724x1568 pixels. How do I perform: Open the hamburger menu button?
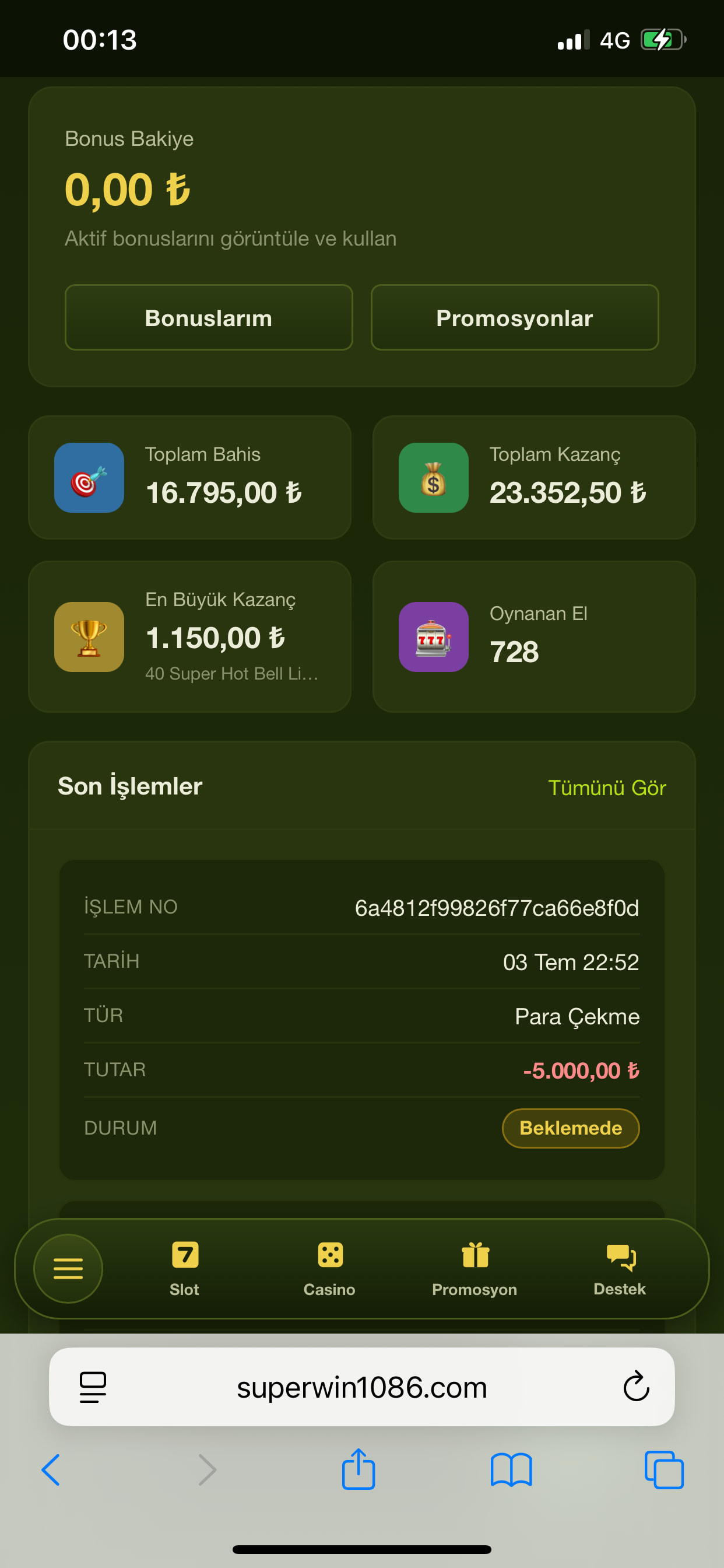click(68, 1269)
